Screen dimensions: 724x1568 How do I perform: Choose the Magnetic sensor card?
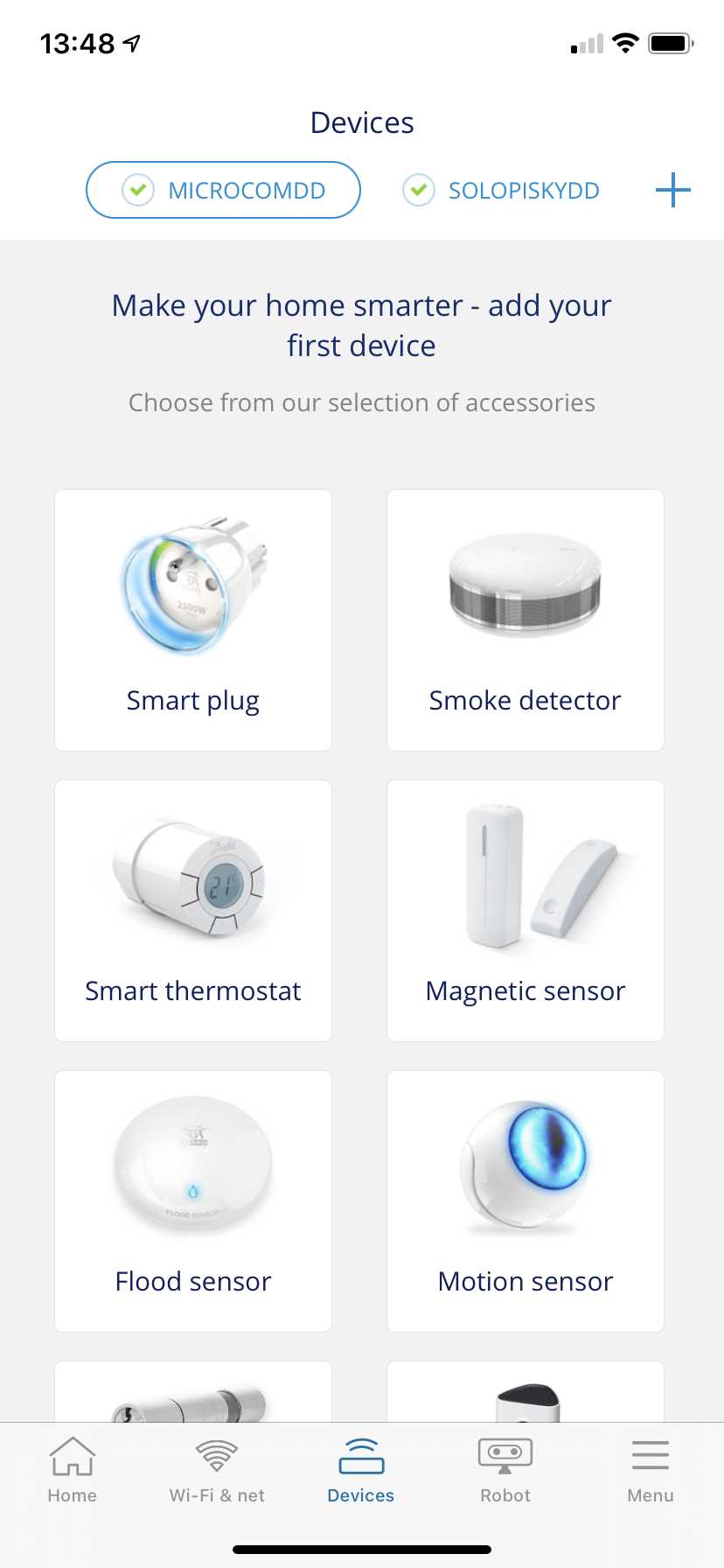pyautogui.click(x=526, y=911)
